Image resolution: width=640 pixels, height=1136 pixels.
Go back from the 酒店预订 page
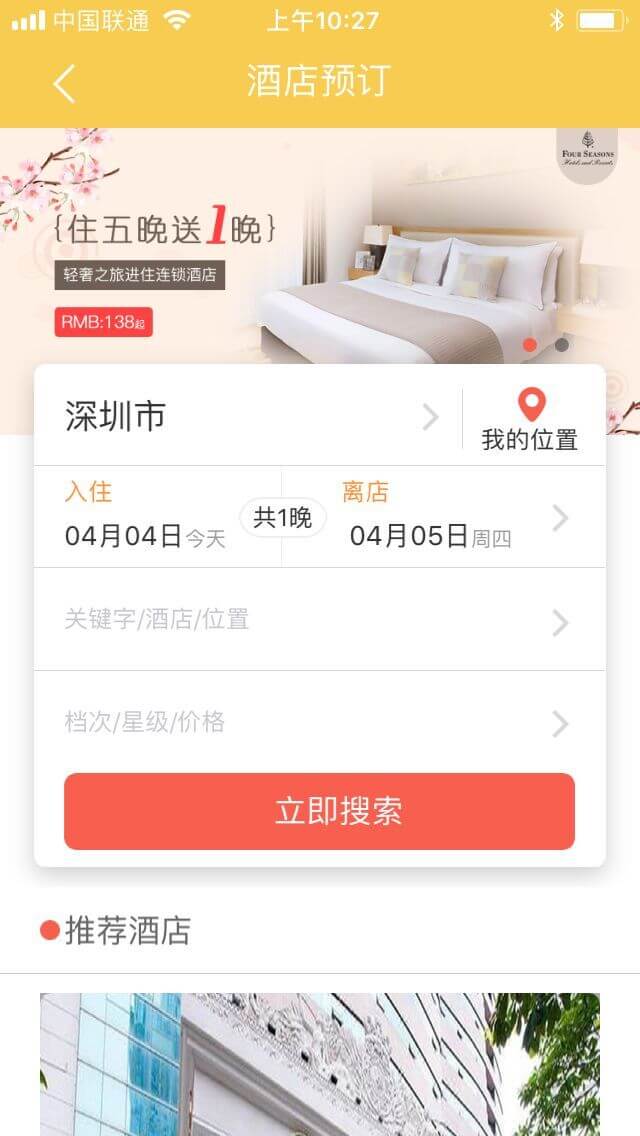coord(64,83)
